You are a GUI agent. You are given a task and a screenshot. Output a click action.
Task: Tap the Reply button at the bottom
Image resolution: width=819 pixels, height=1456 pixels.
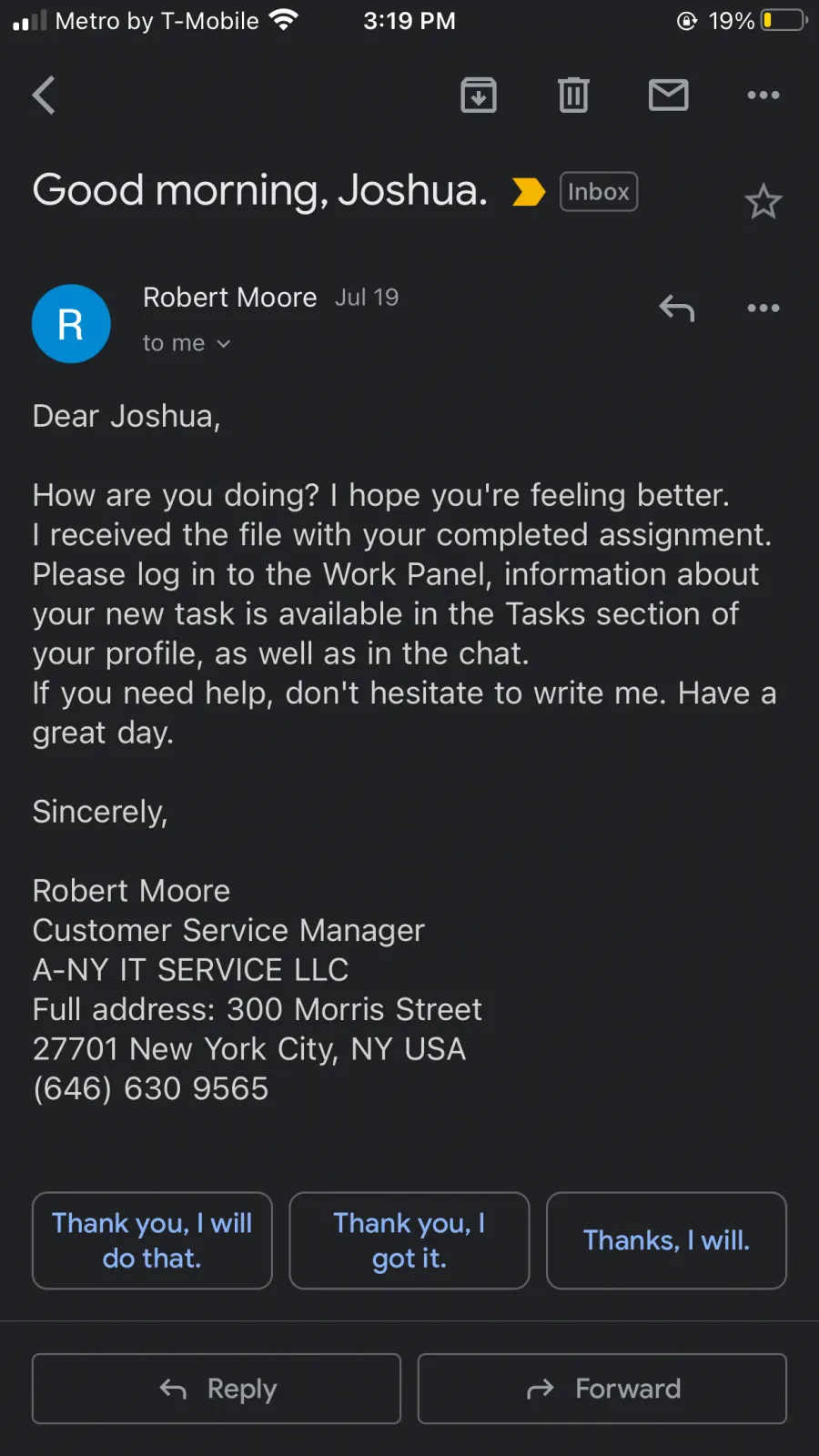point(217,1389)
